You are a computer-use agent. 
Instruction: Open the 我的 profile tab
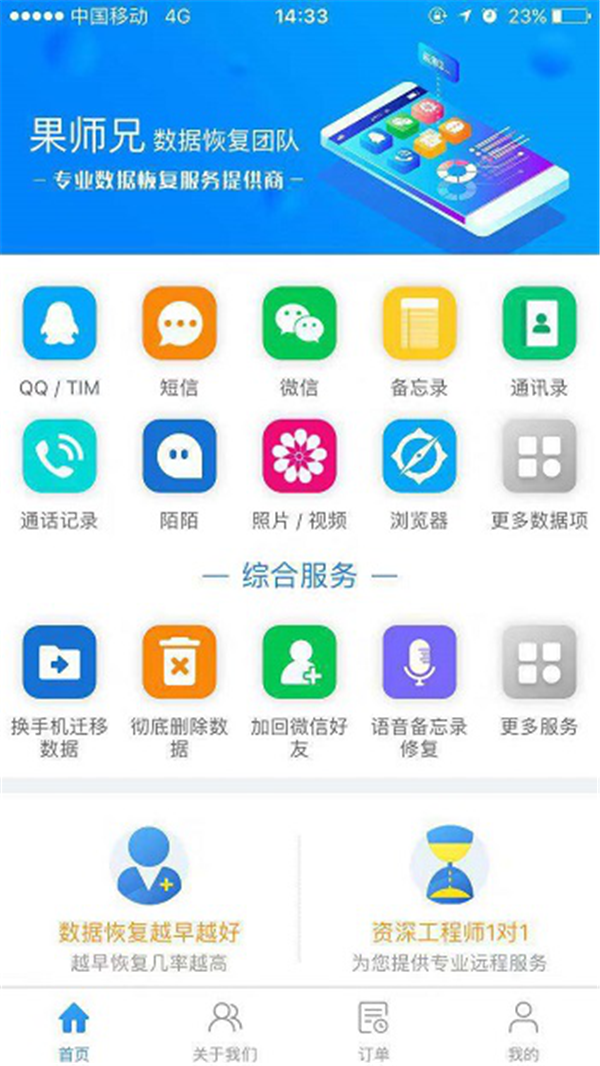[x=523, y=1030]
